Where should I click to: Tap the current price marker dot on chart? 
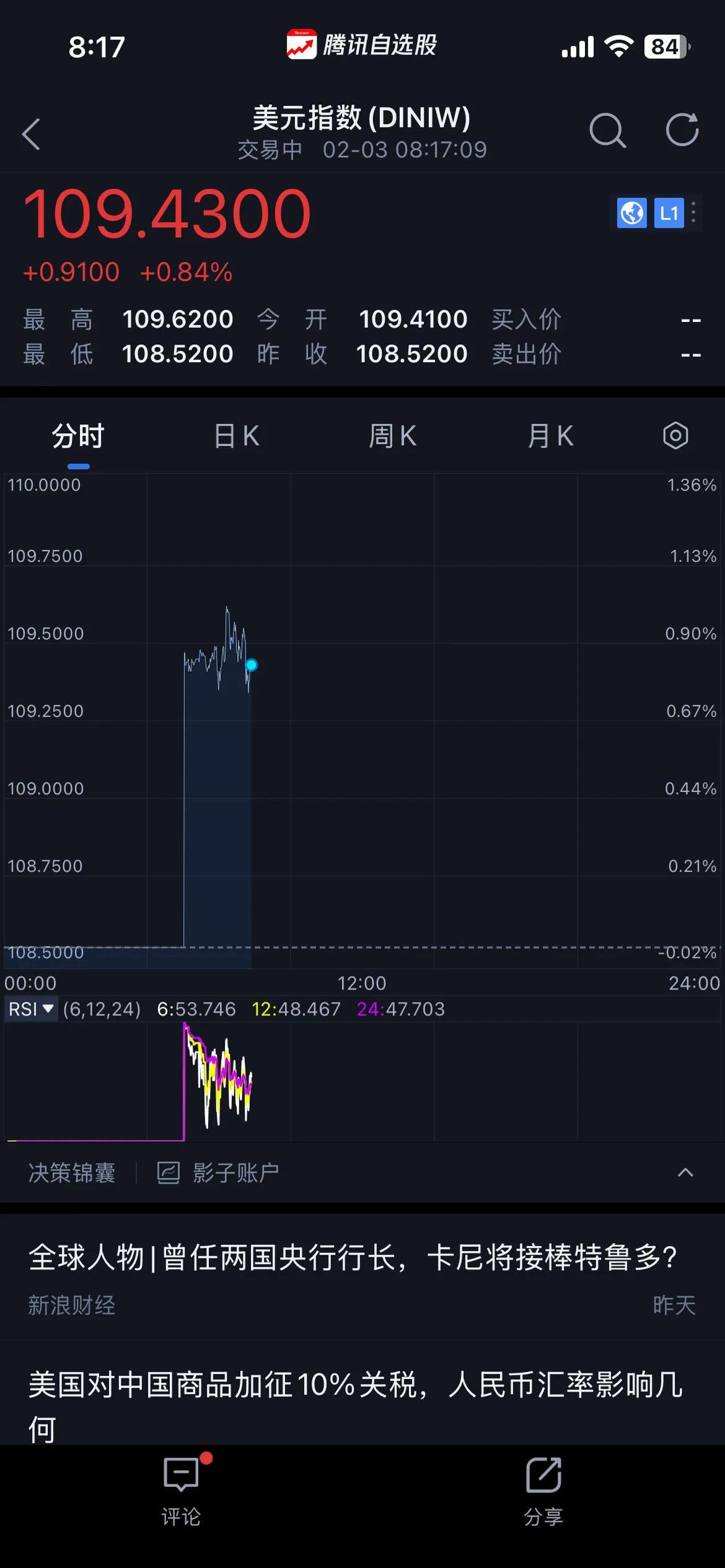252,664
